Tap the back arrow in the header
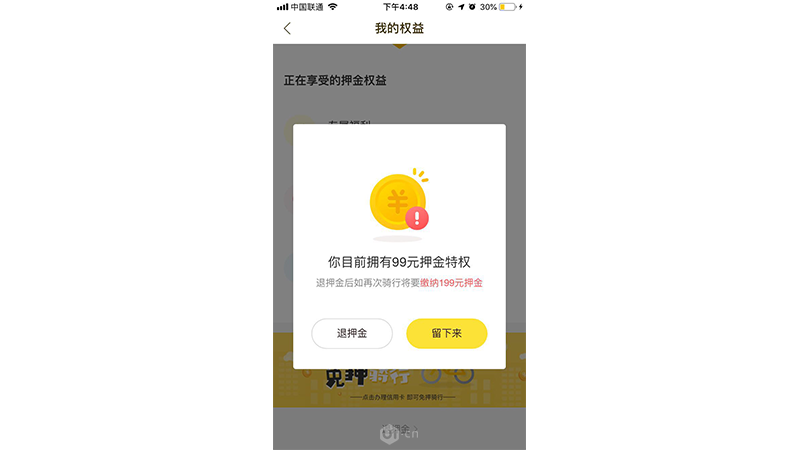The height and width of the screenshot is (450, 800). click(288, 28)
